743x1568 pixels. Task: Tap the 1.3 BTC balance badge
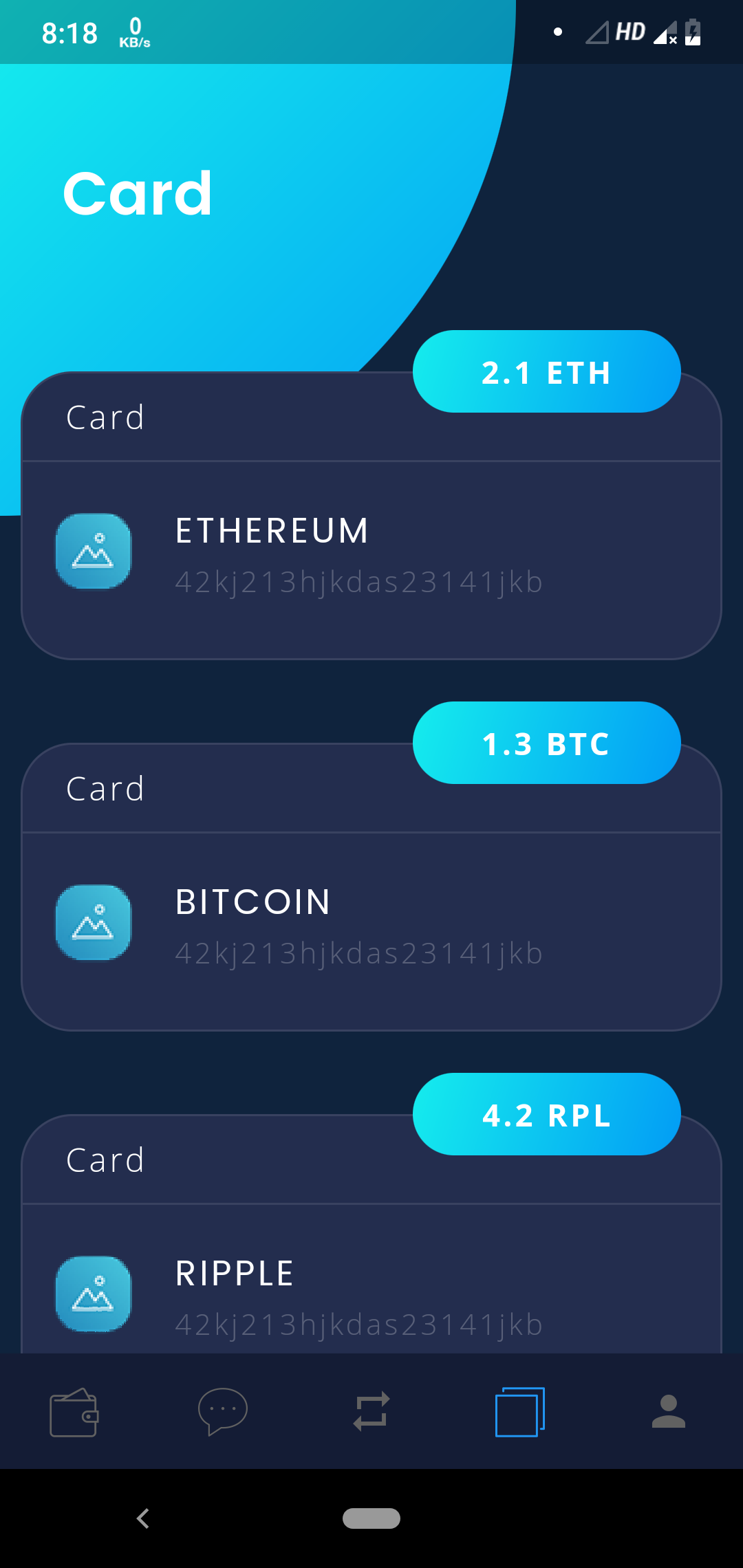[x=546, y=743]
